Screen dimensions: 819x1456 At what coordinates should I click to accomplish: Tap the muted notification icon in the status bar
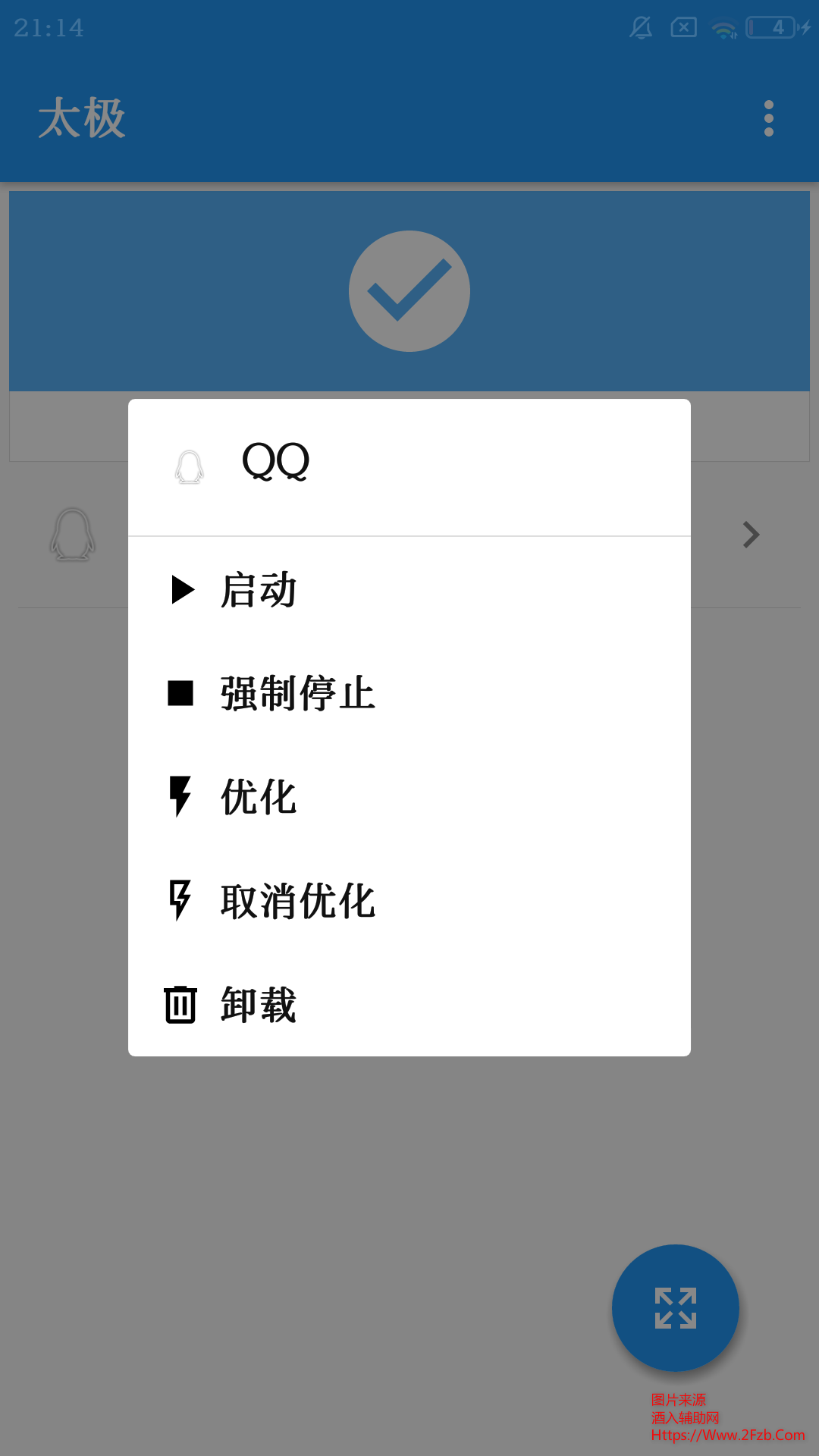point(641,27)
